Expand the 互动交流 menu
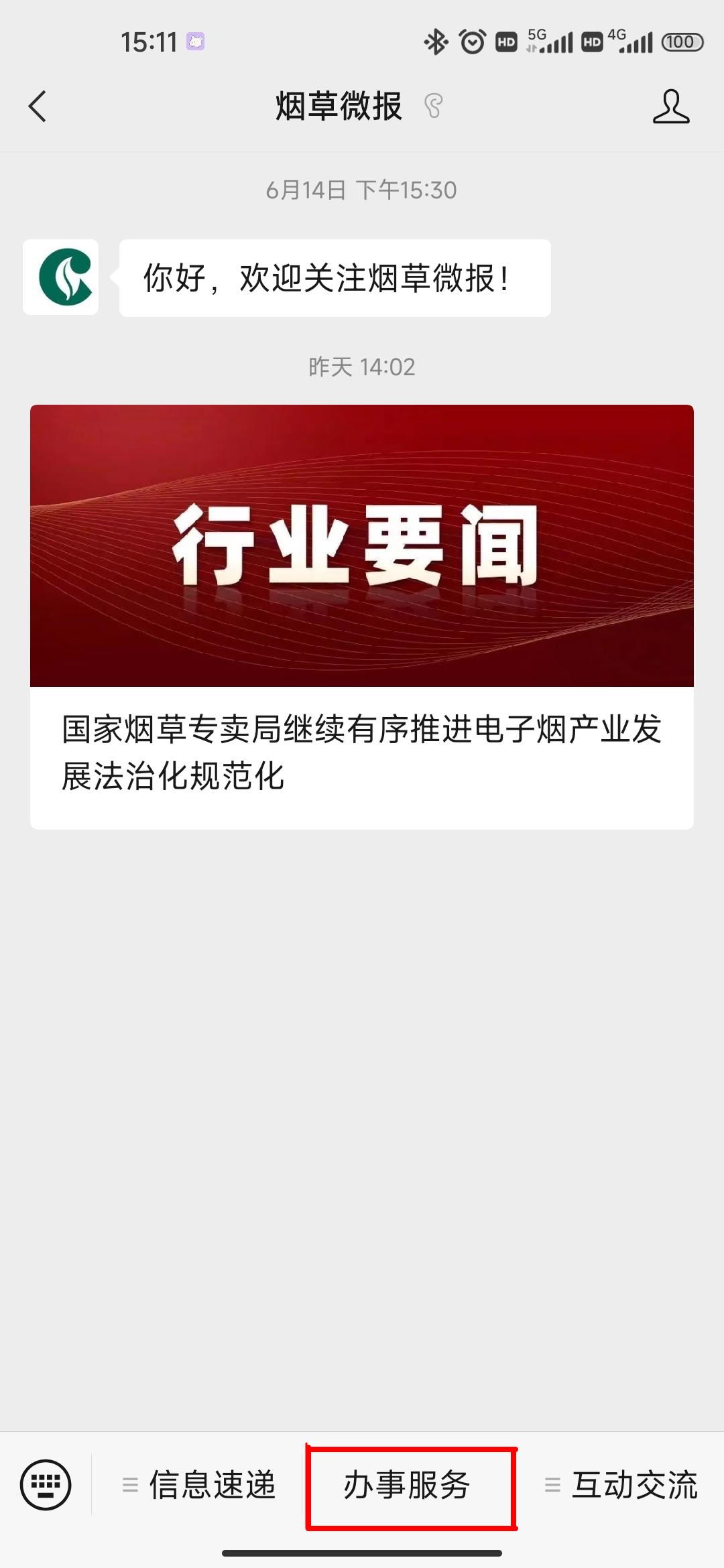Viewport: 724px width, 1568px height. point(622,1485)
